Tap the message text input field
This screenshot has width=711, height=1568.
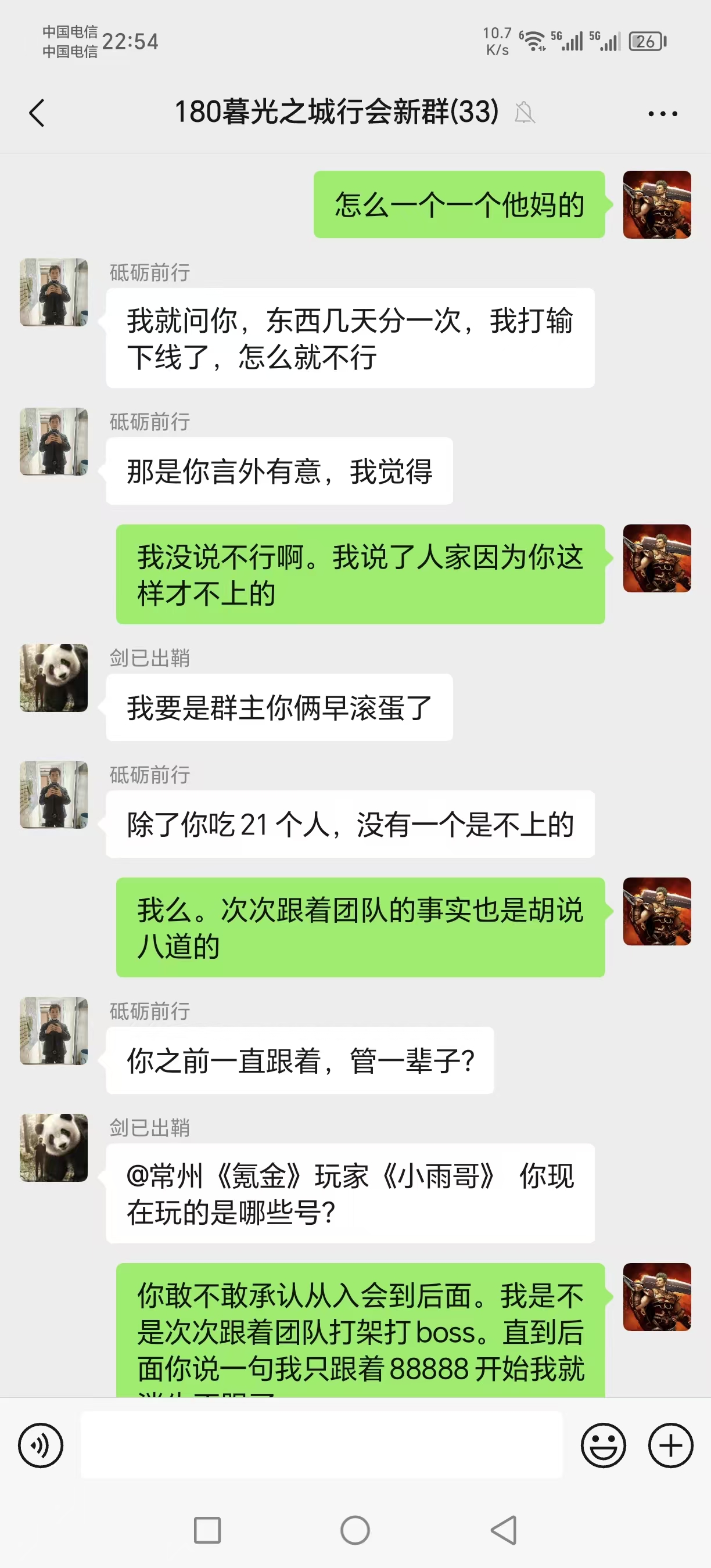pyautogui.click(x=321, y=1445)
